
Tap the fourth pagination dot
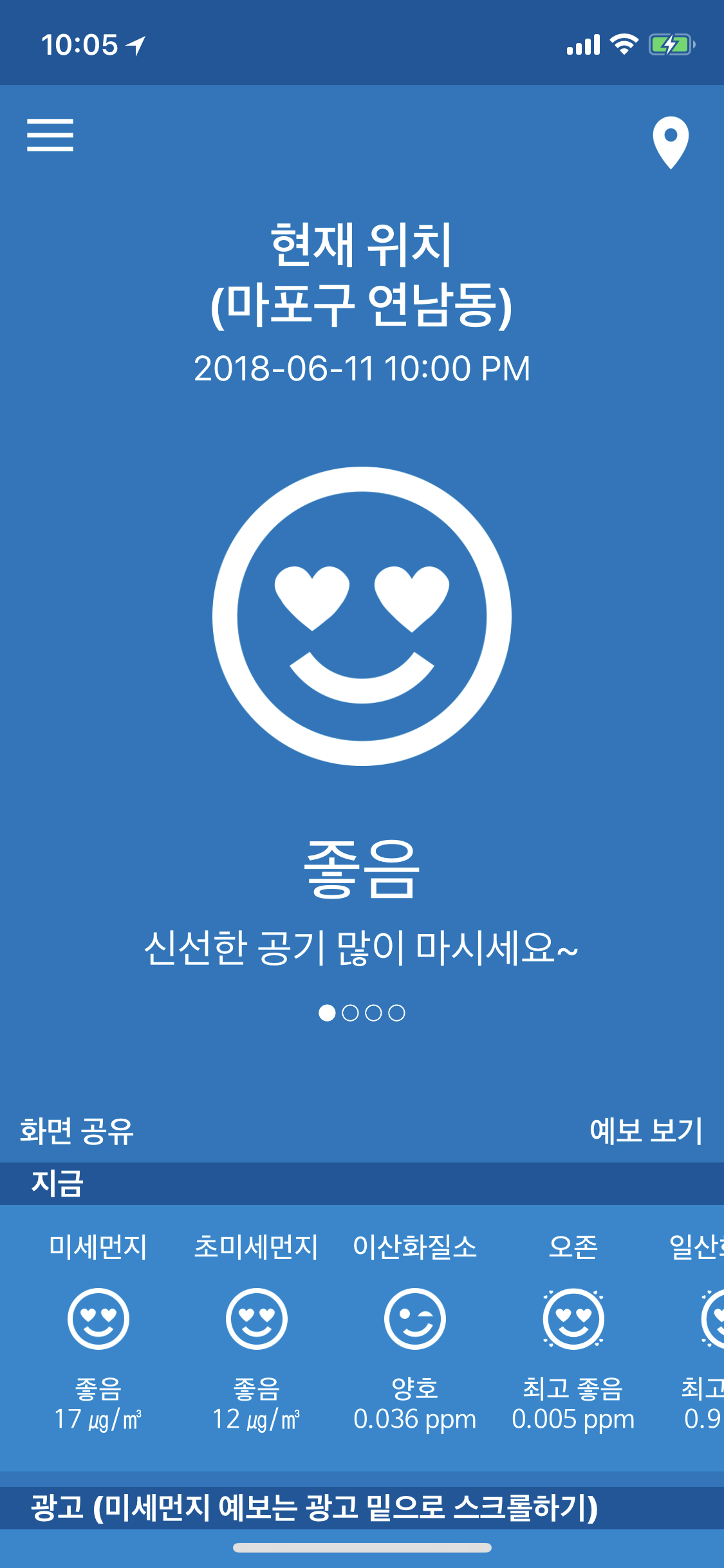point(398,1013)
